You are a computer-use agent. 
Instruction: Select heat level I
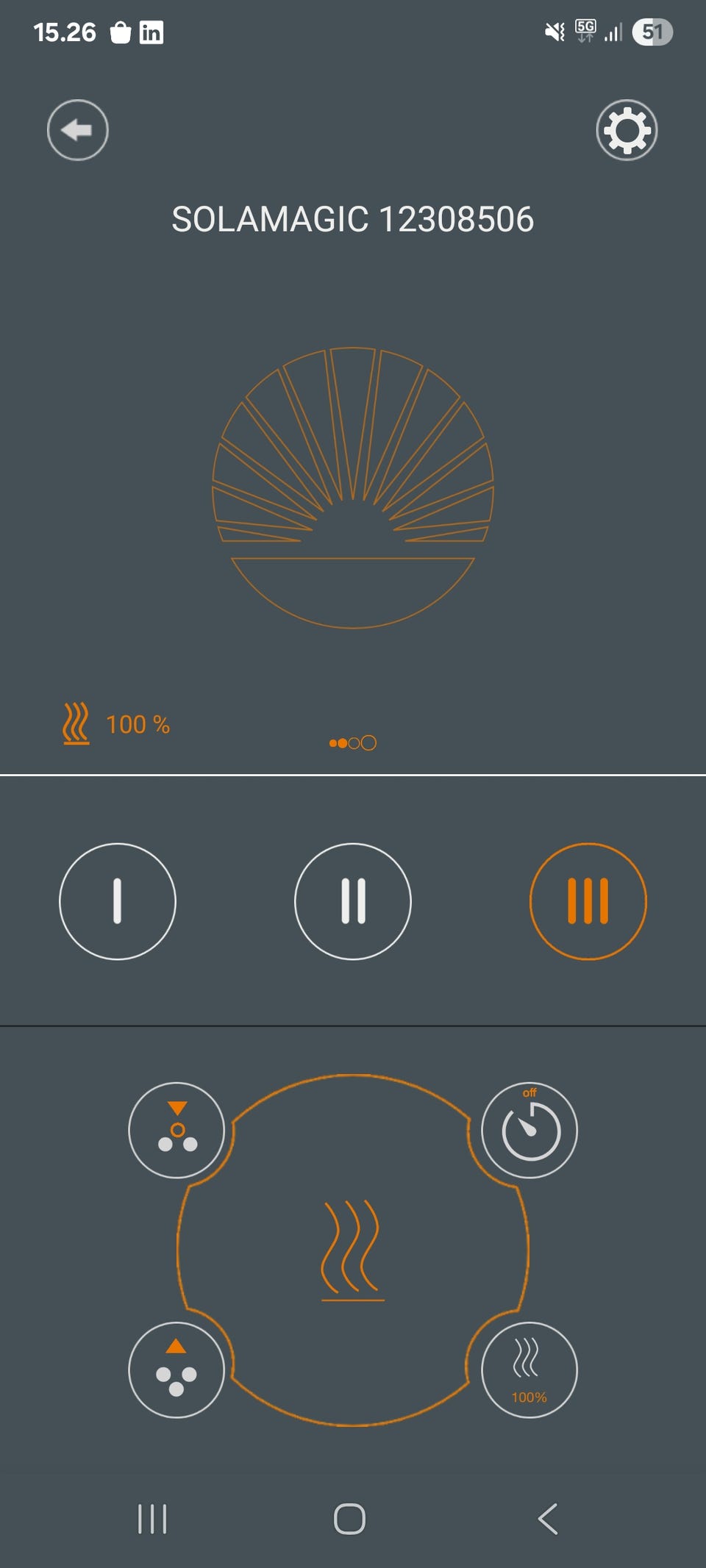(x=118, y=901)
